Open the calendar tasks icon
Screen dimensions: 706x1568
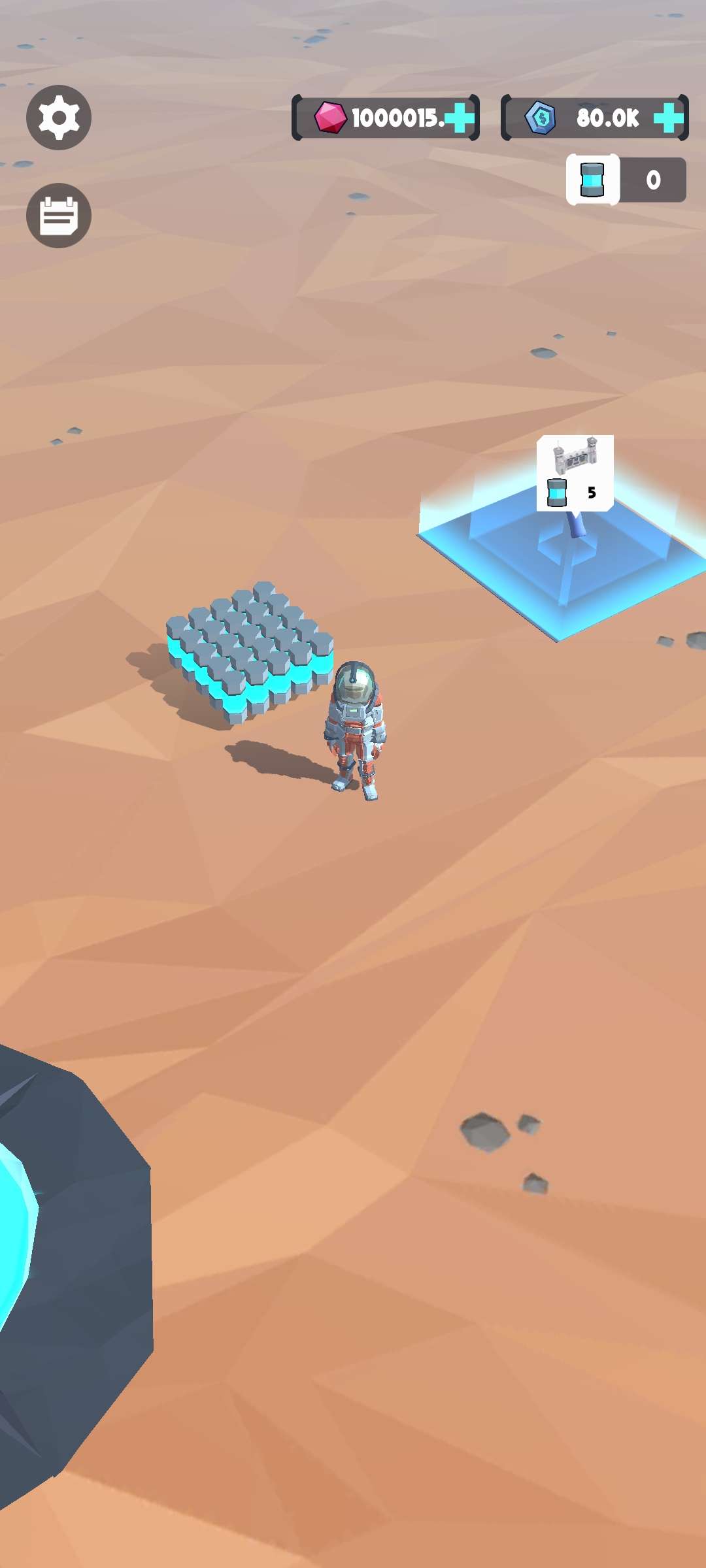[x=59, y=216]
